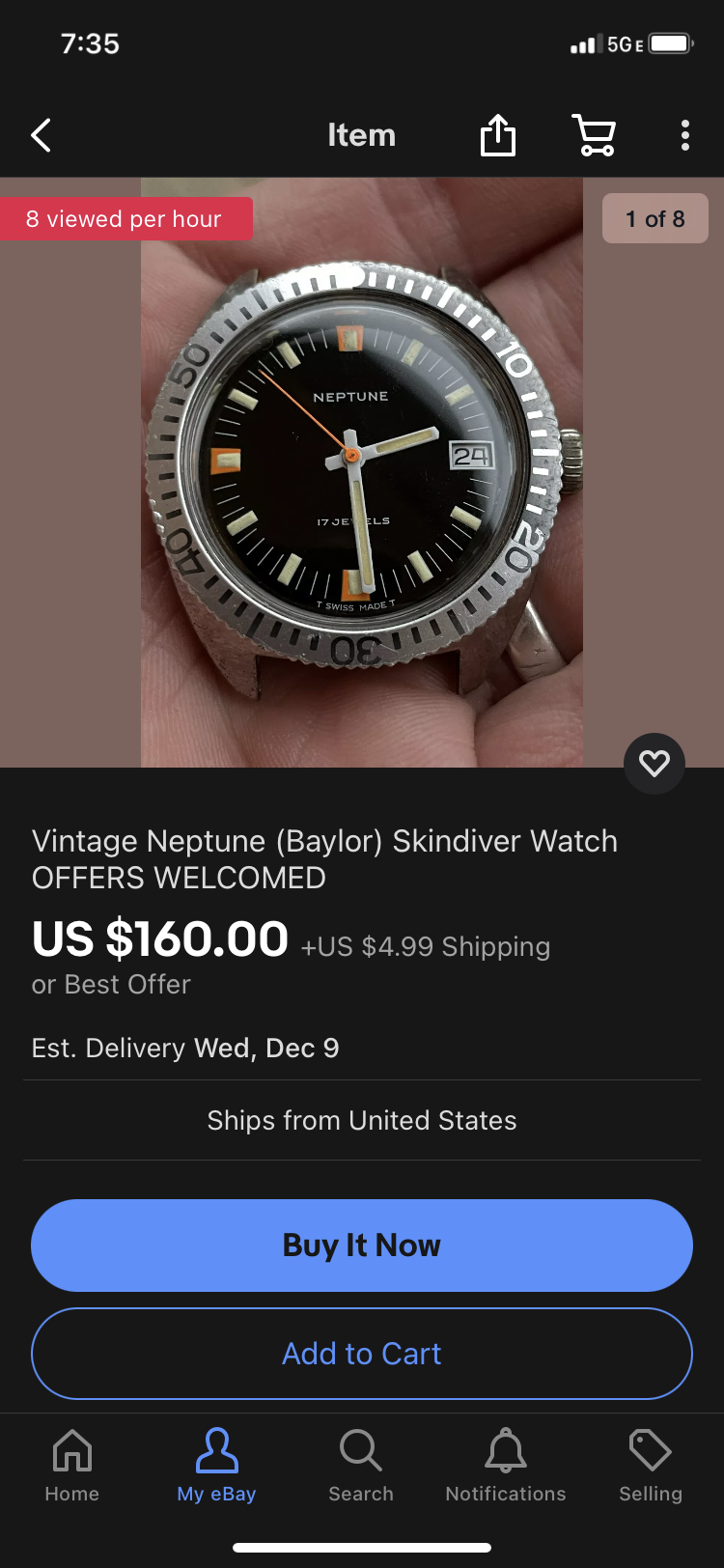Screen dimensions: 724x1568
Task: Switch to the Search tab
Action: [x=361, y=1466]
